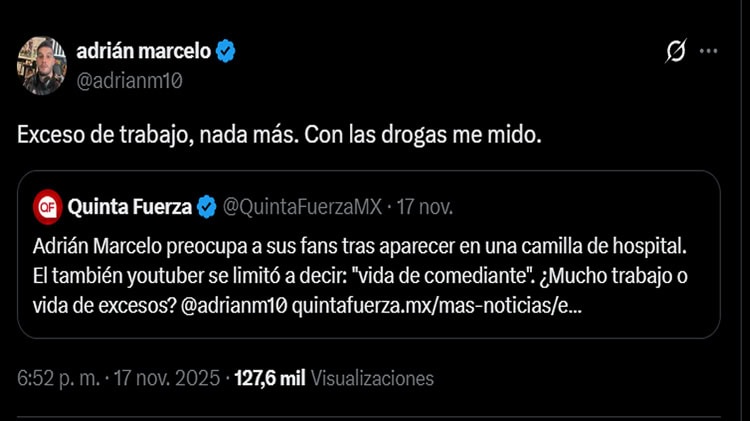Open adrián marcelo's profile picture

(41, 63)
